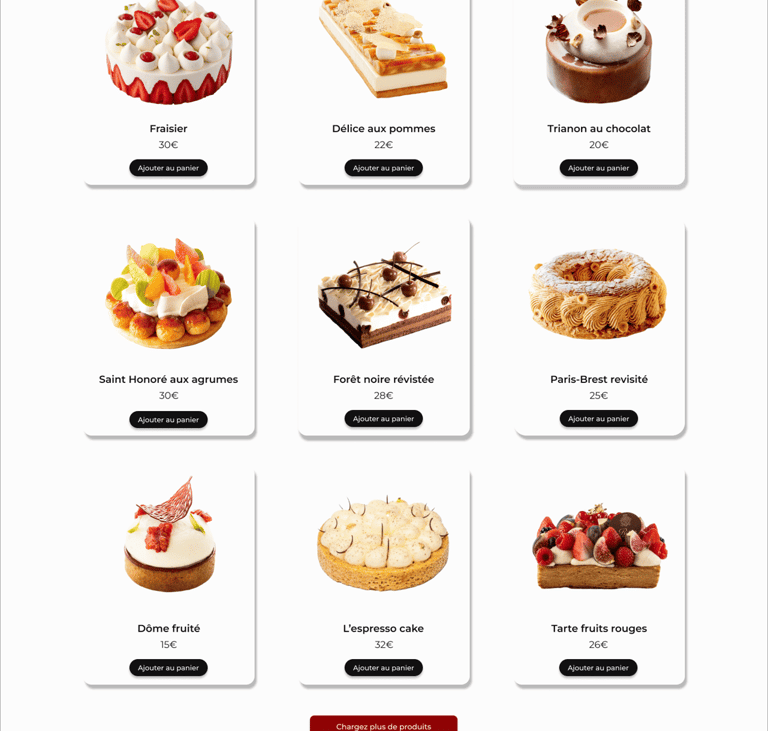Image resolution: width=768 pixels, height=731 pixels.
Task: Add Délice aux pommes to the cart
Action: click(383, 168)
